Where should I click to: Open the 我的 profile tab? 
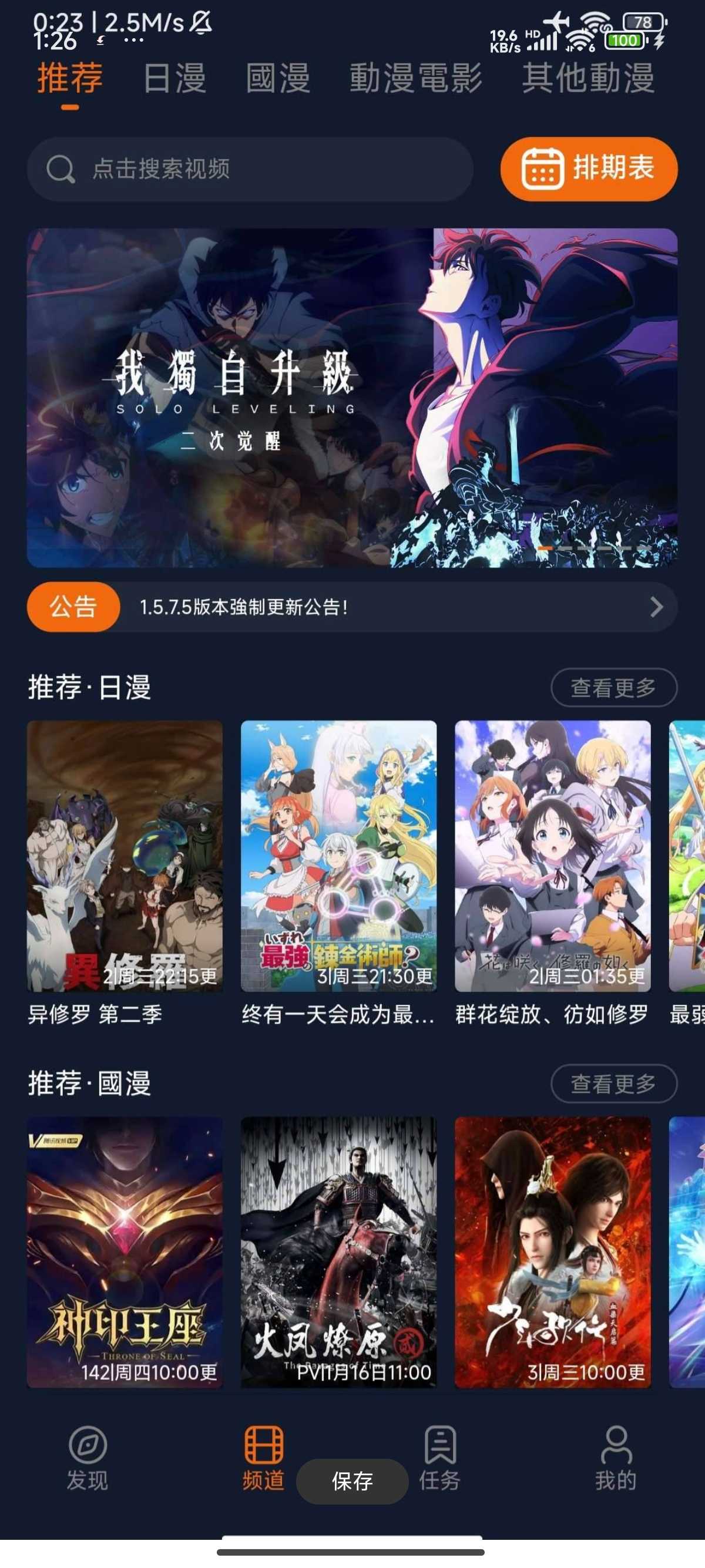point(616,1457)
